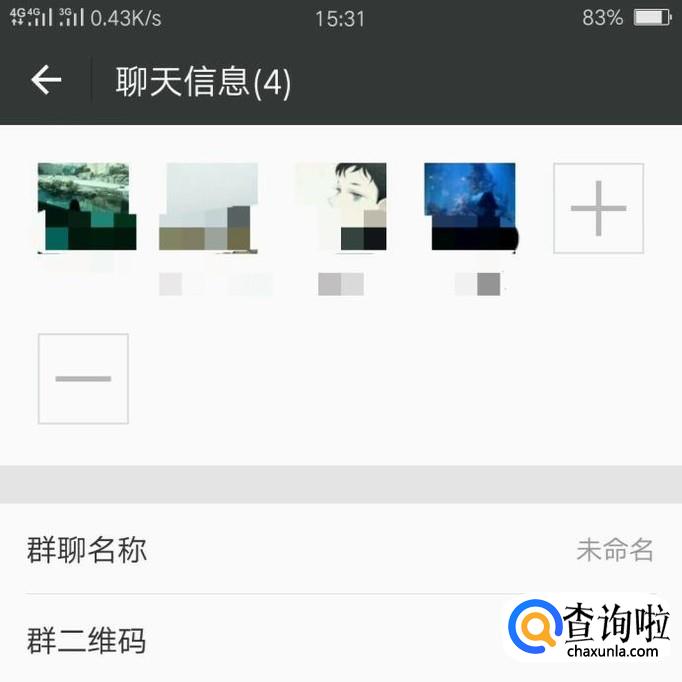The width and height of the screenshot is (682, 682).
Task: Go back from chat info
Action: coord(46,81)
